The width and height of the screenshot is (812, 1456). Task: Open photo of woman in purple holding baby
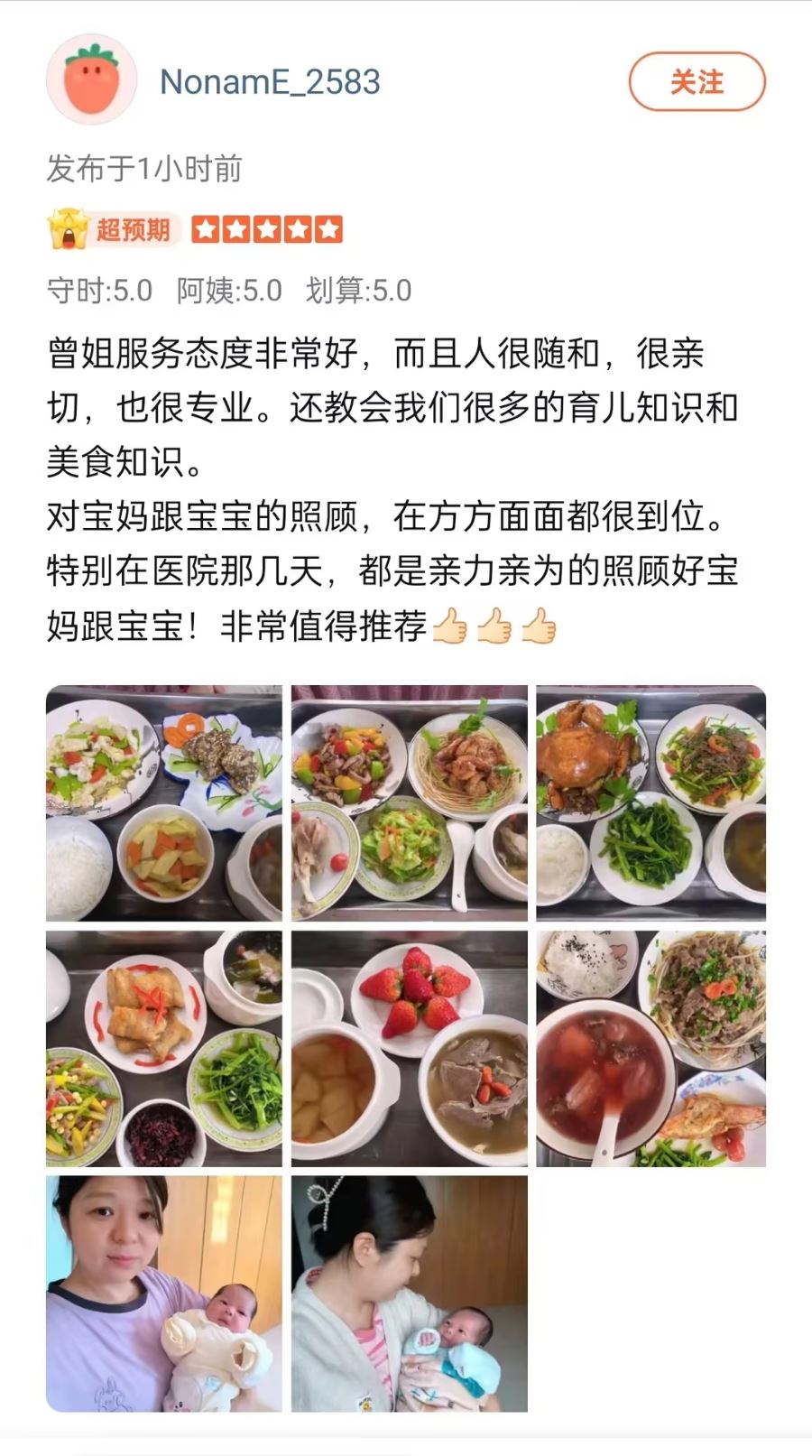point(164,1293)
